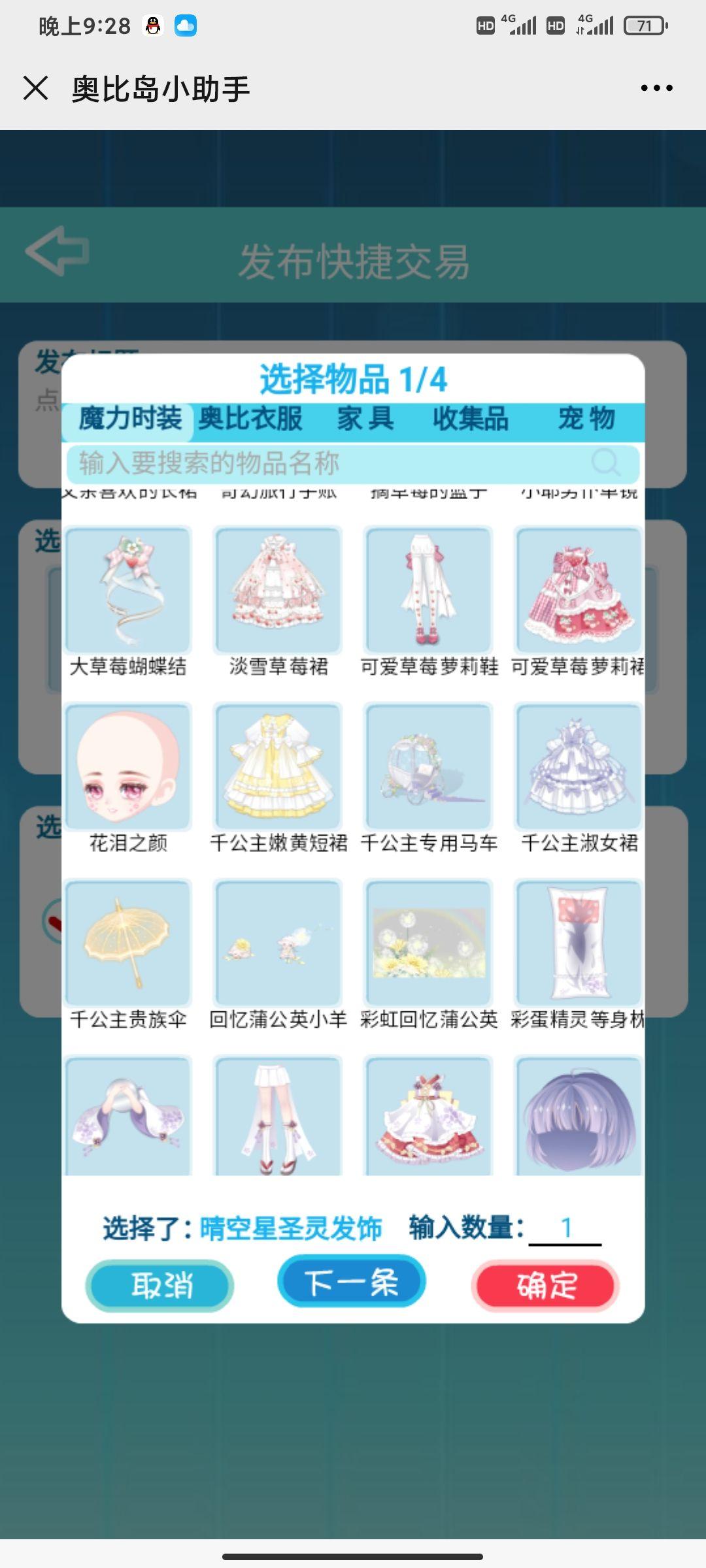Choose the 千公主嫩黄短裙 dress

click(x=278, y=767)
